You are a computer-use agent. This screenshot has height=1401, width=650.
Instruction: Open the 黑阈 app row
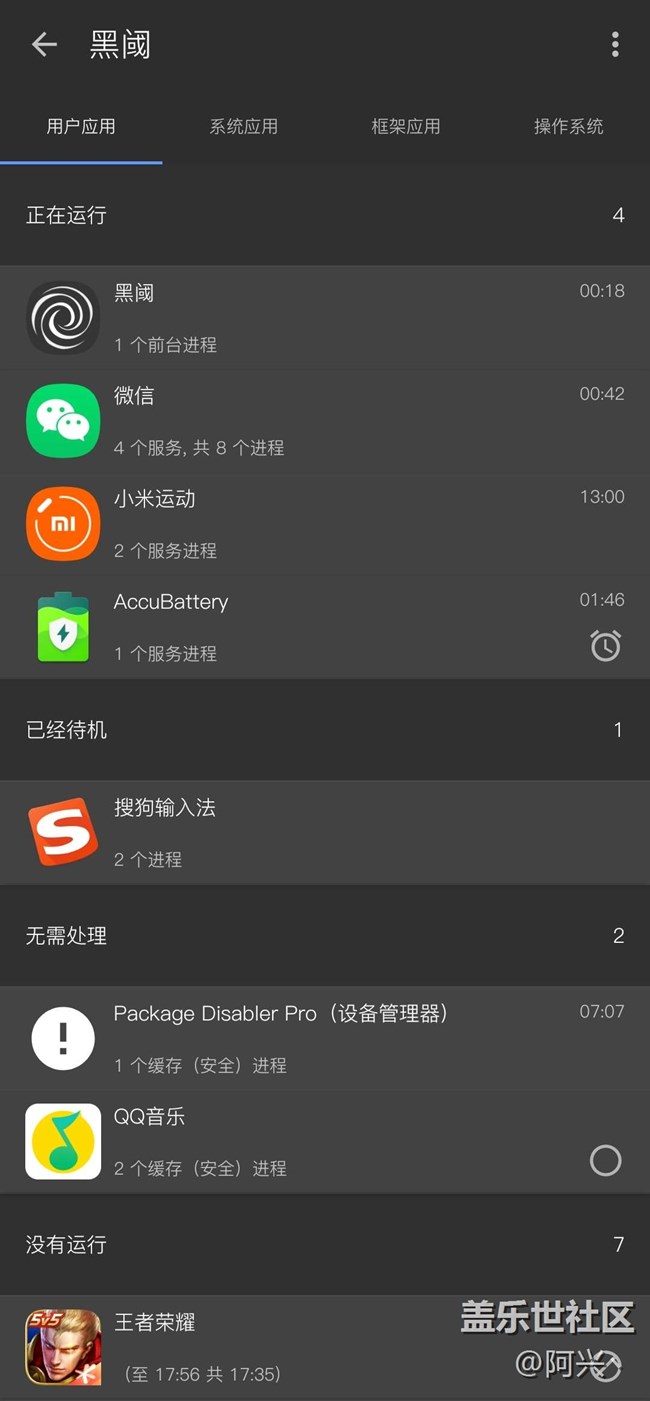point(325,318)
